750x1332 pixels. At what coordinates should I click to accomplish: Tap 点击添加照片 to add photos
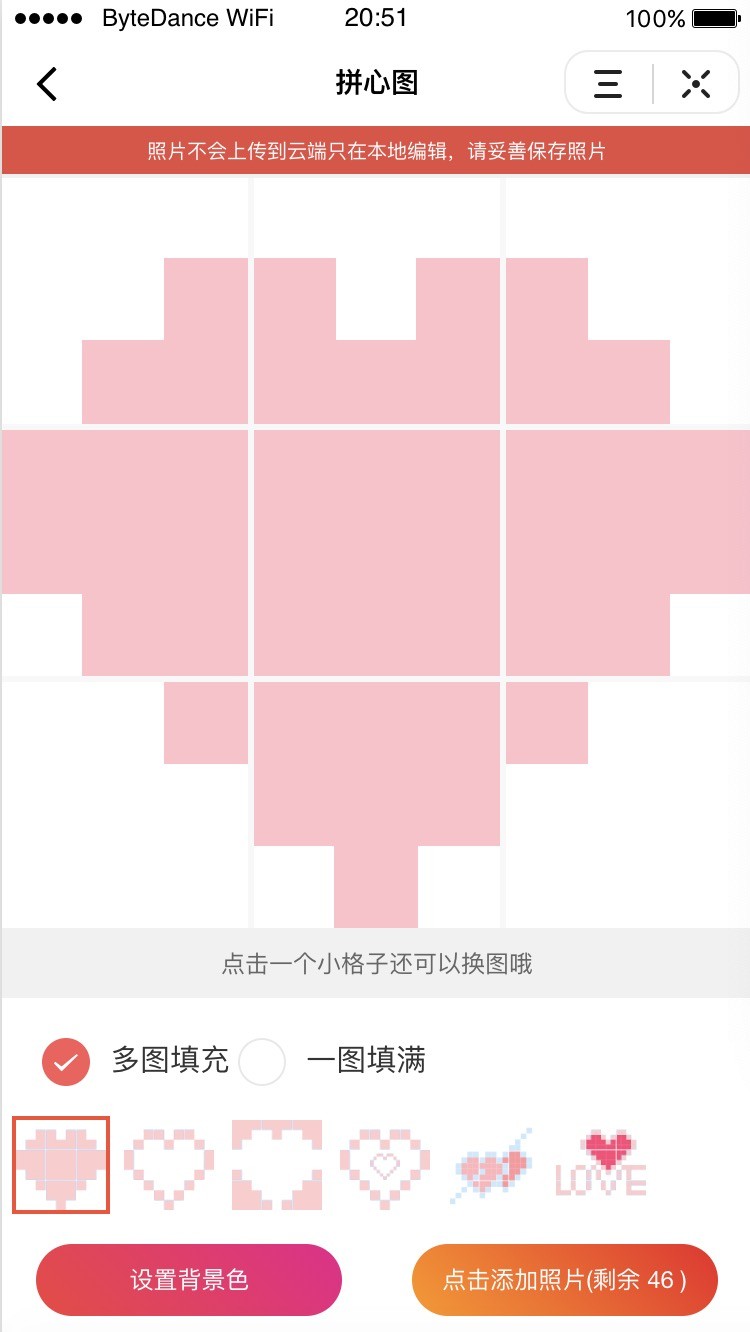[565, 1280]
